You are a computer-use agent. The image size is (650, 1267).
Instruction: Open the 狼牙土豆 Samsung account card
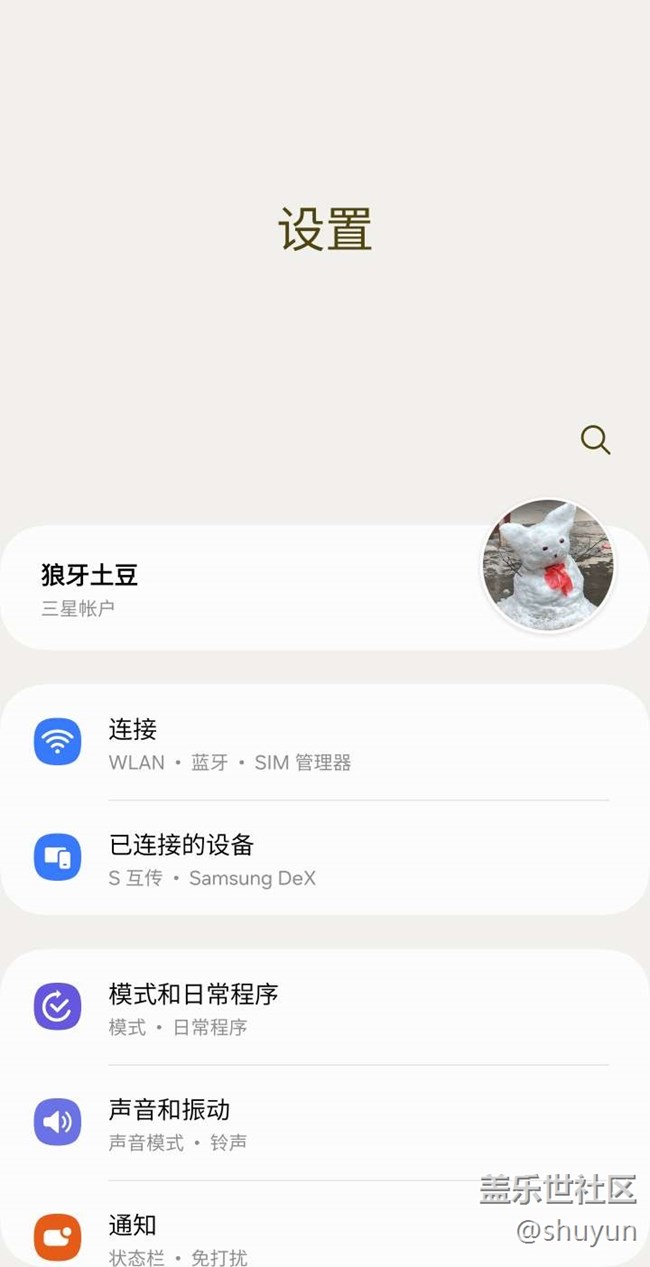point(250,588)
